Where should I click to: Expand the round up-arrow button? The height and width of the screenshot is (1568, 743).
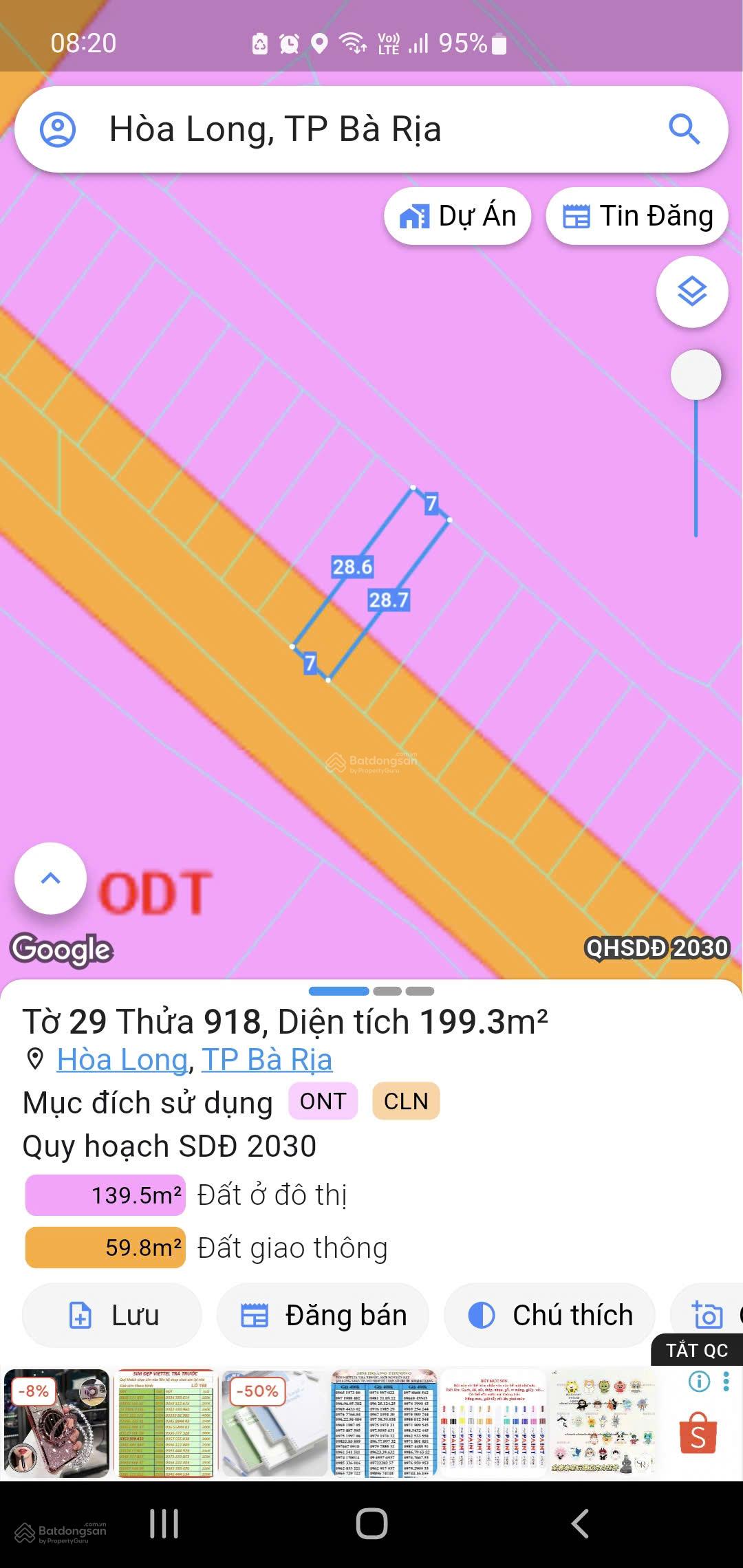tap(51, 878)
